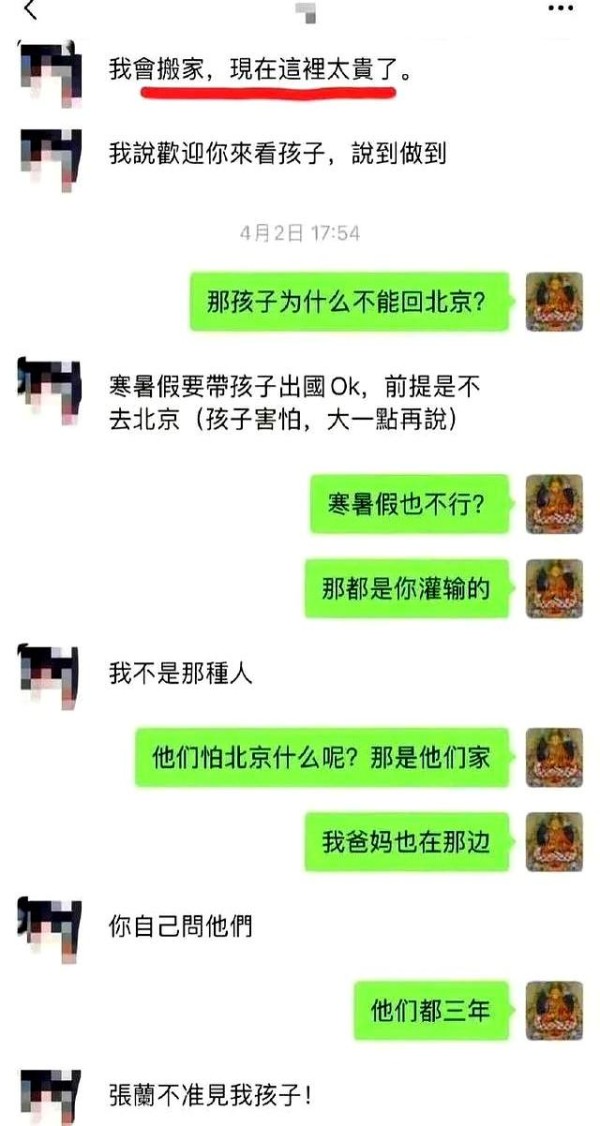
Task: Open the three-dot chat menu
Action: [560, 9]
